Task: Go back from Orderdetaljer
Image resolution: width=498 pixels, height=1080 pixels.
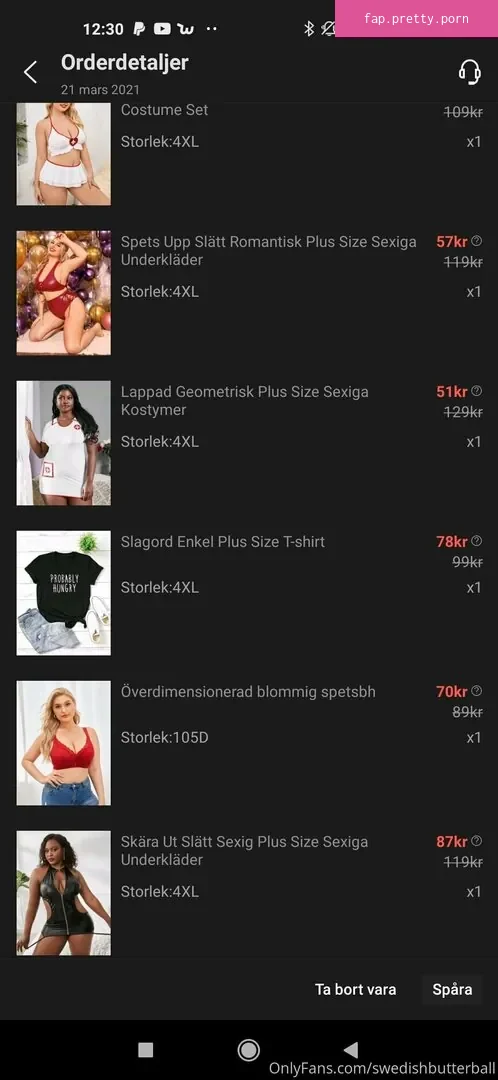Action: (x=30, y=72)
